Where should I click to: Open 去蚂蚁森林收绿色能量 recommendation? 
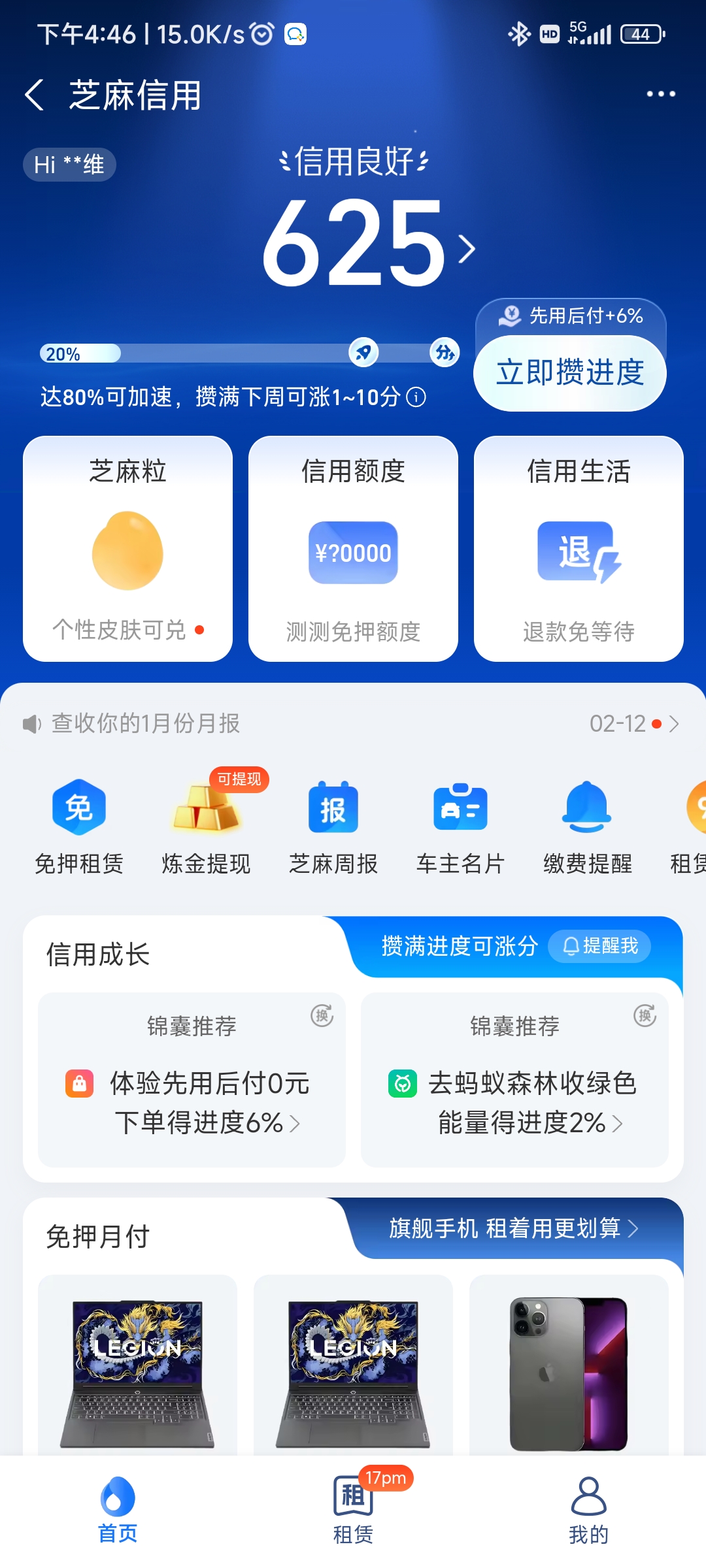click(514, 1102)
